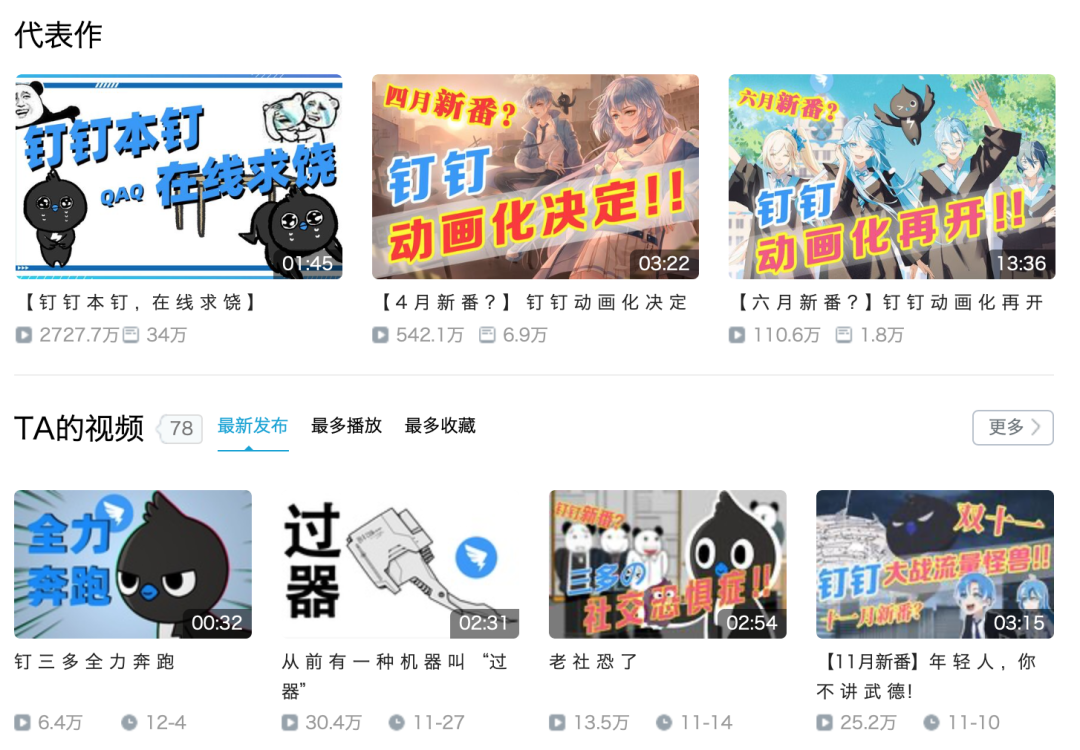Switch to the 最新发布 tab
Image resolution: width=1080 pixels, height=750 pixels.
(253, 426)
